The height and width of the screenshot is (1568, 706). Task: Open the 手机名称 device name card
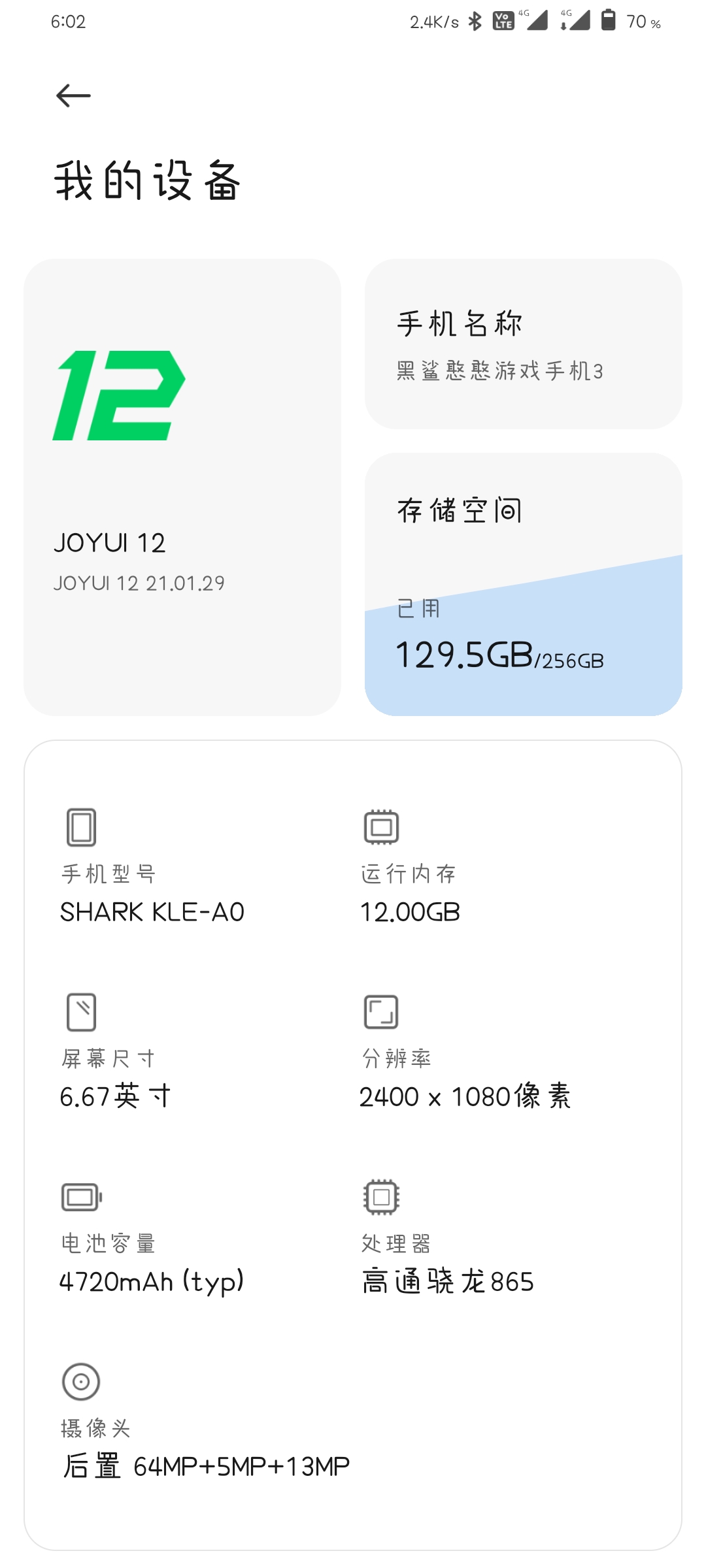[523, 344]
